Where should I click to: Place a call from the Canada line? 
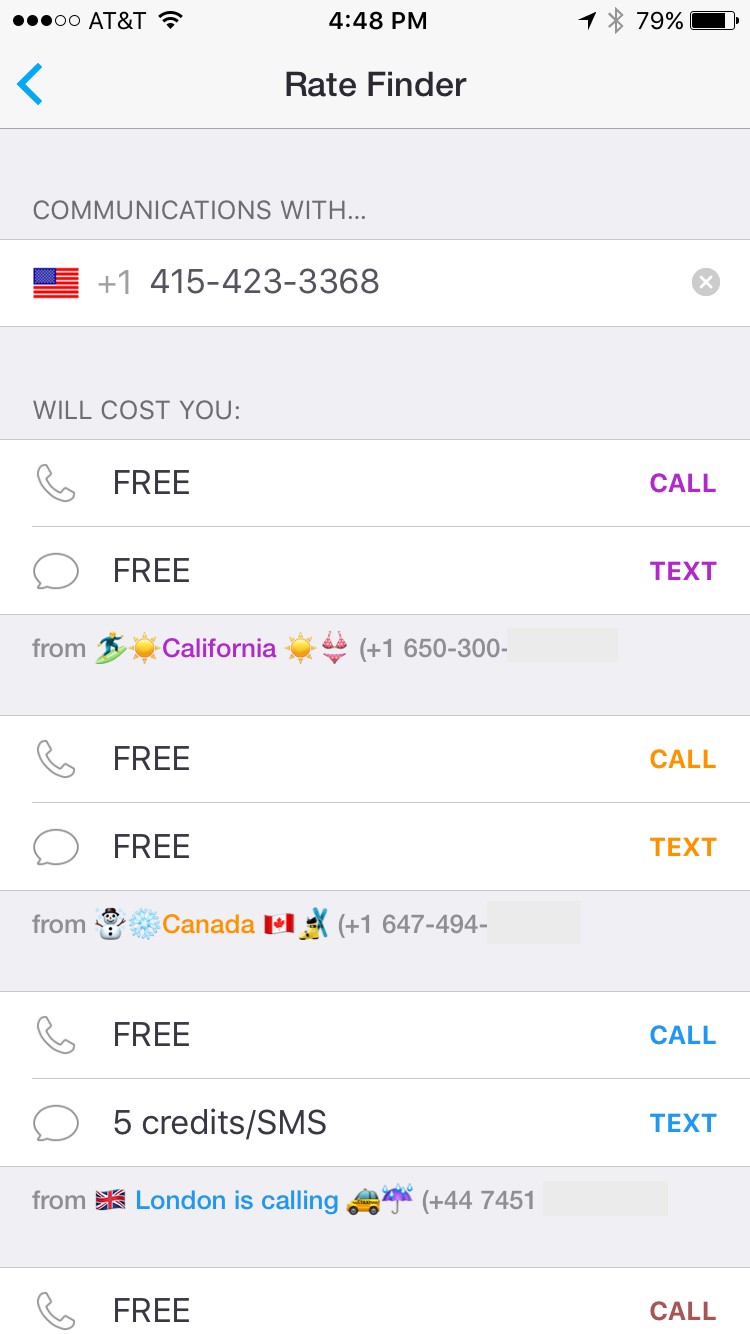[682, 759]
